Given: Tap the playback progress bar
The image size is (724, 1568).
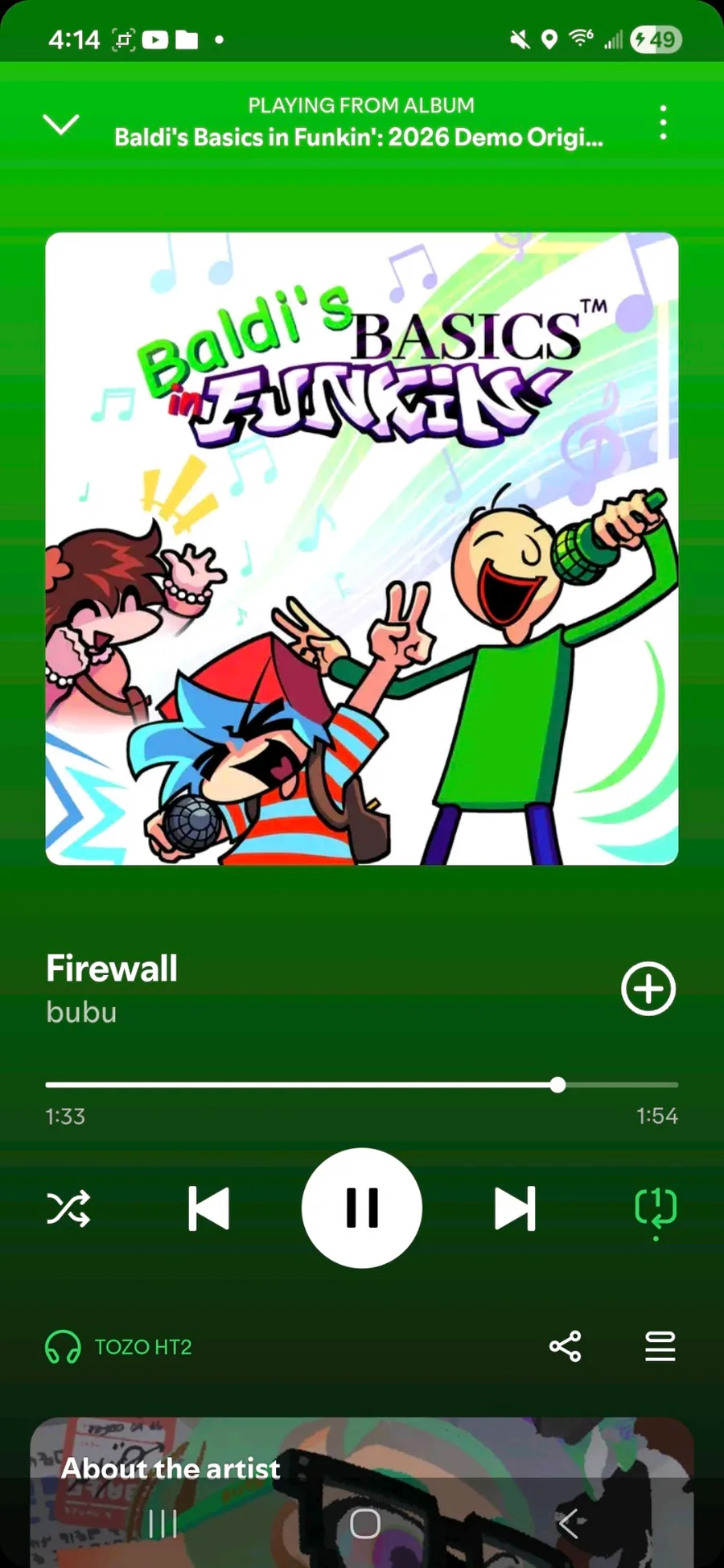Looking at the screenshot, I should pyautogui.click(x=362, y=1084).
